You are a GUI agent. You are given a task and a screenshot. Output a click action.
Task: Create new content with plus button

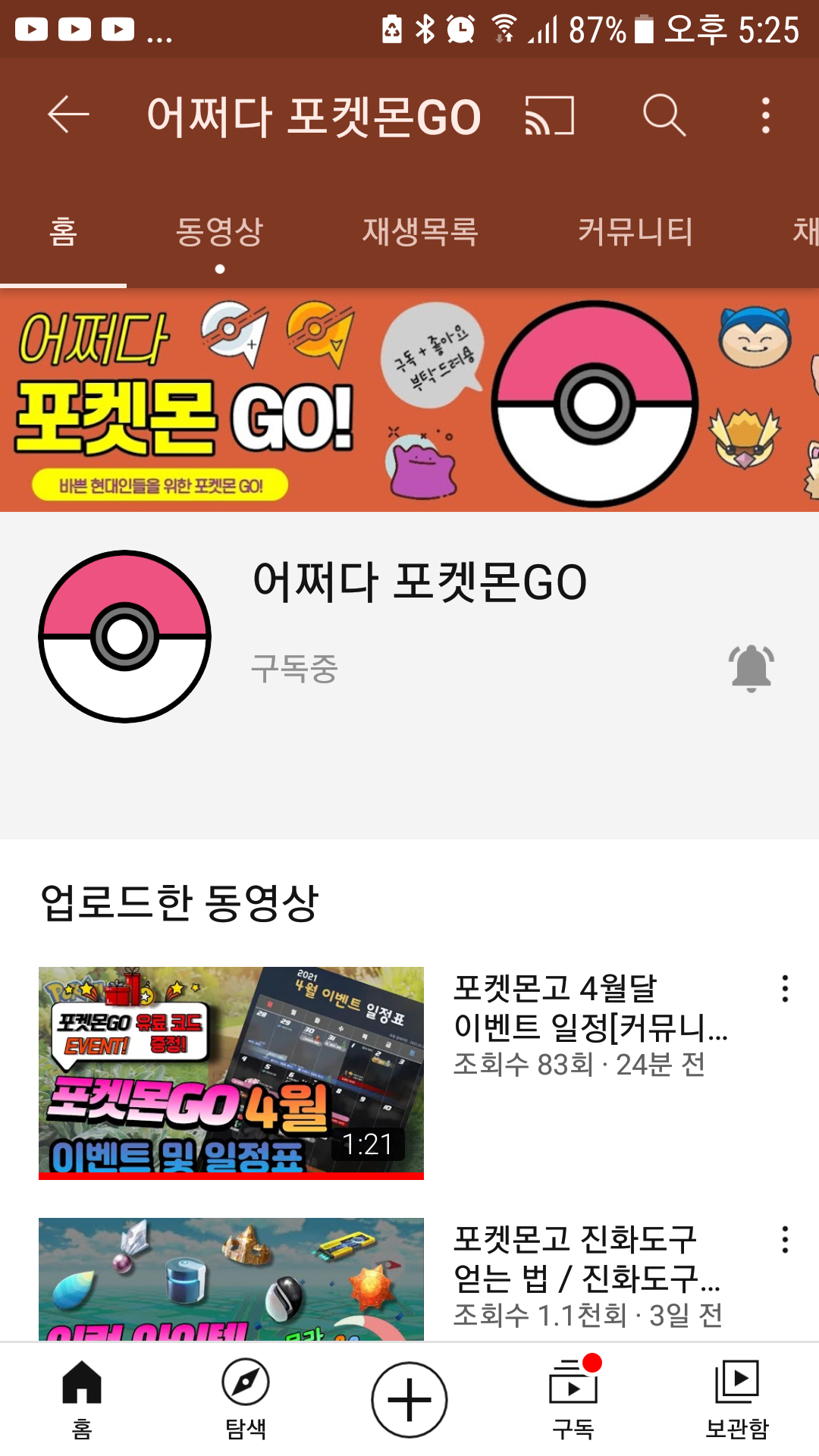[x=409, y=1400]
